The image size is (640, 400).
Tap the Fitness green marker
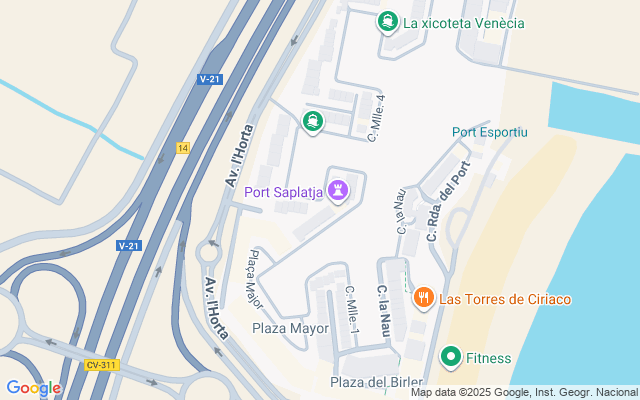click(451, 356)
